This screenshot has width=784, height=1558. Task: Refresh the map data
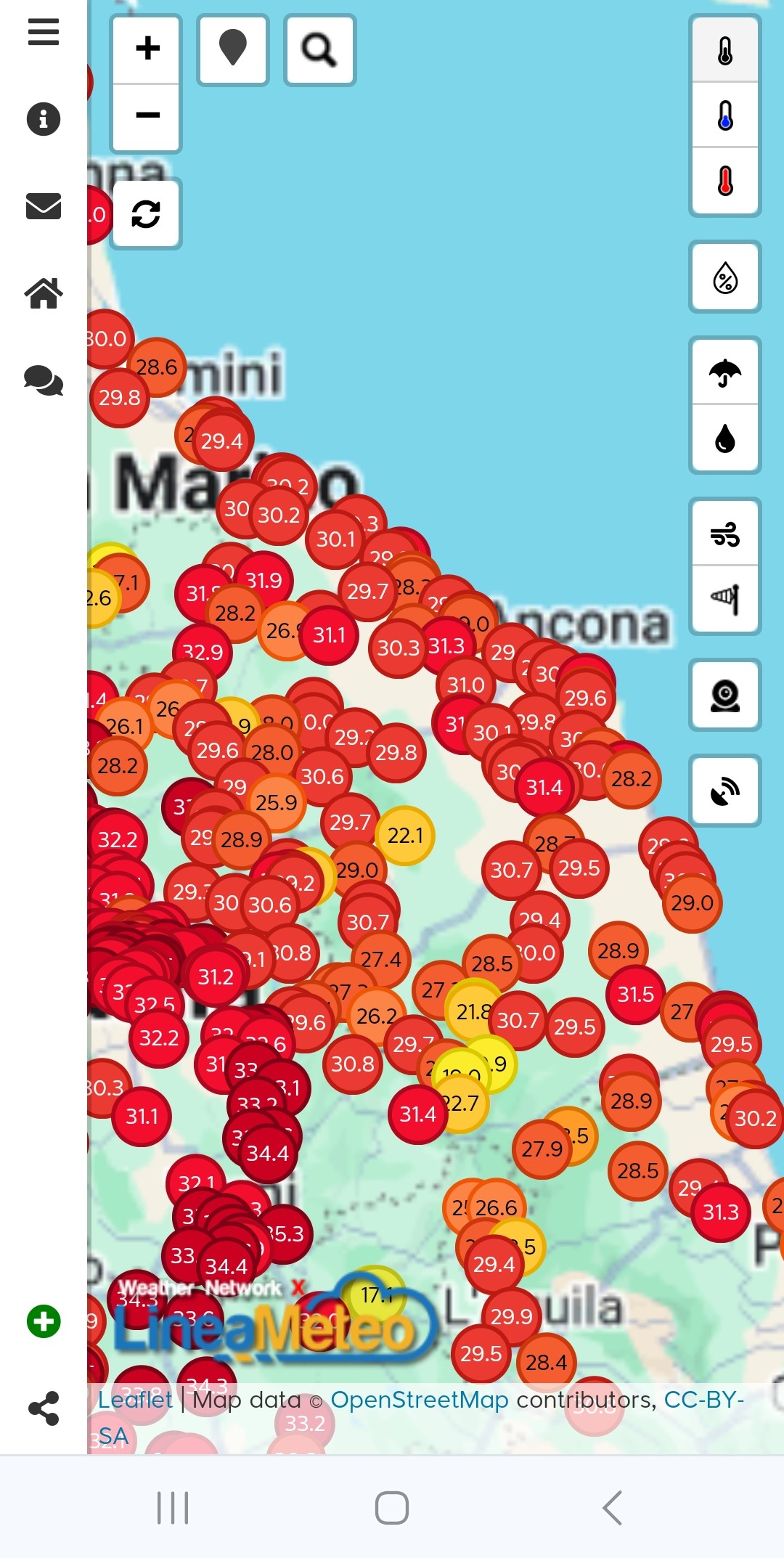pyautogui.click(x=146, y=214)
